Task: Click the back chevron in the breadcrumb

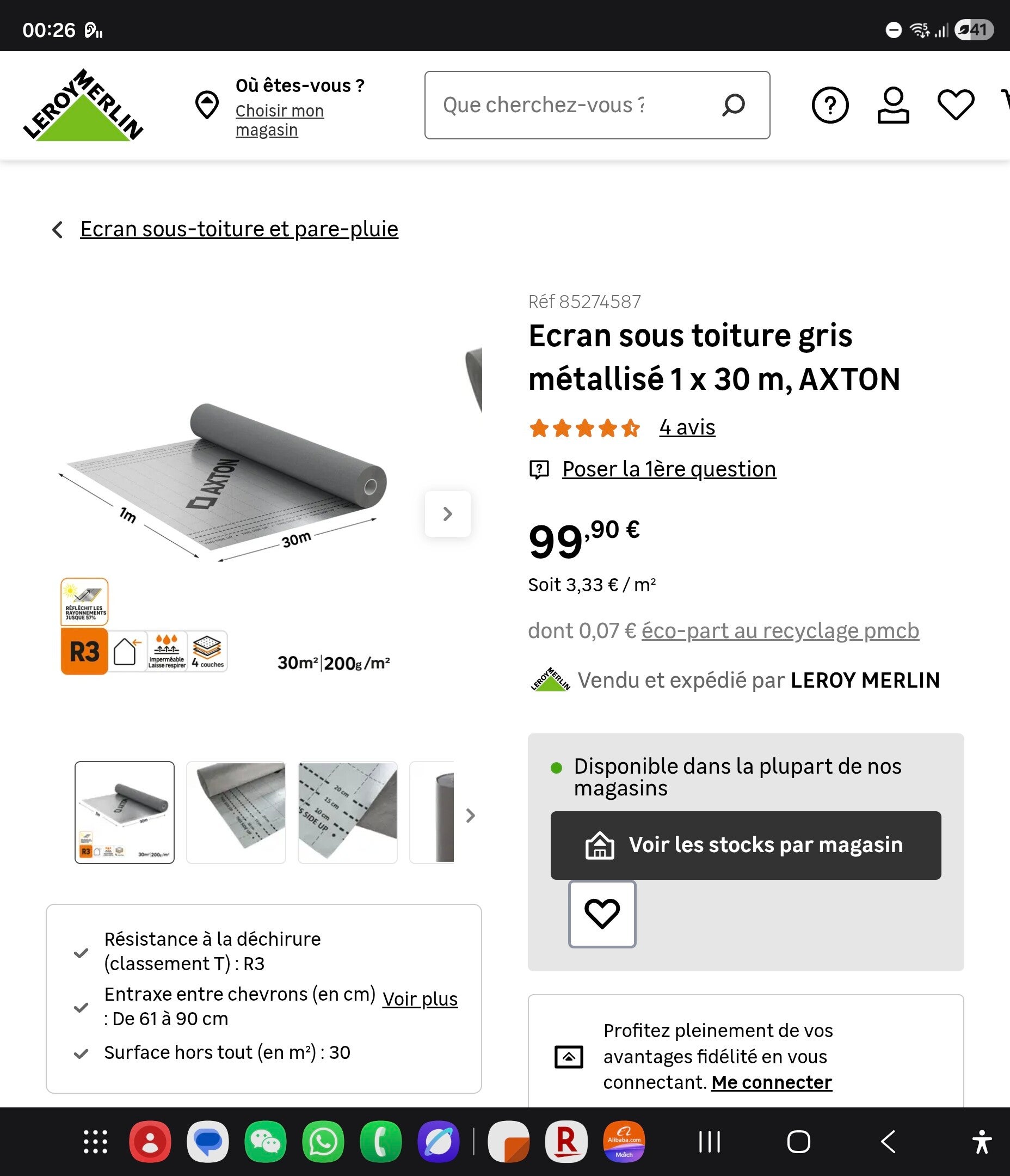Action: 57,229
